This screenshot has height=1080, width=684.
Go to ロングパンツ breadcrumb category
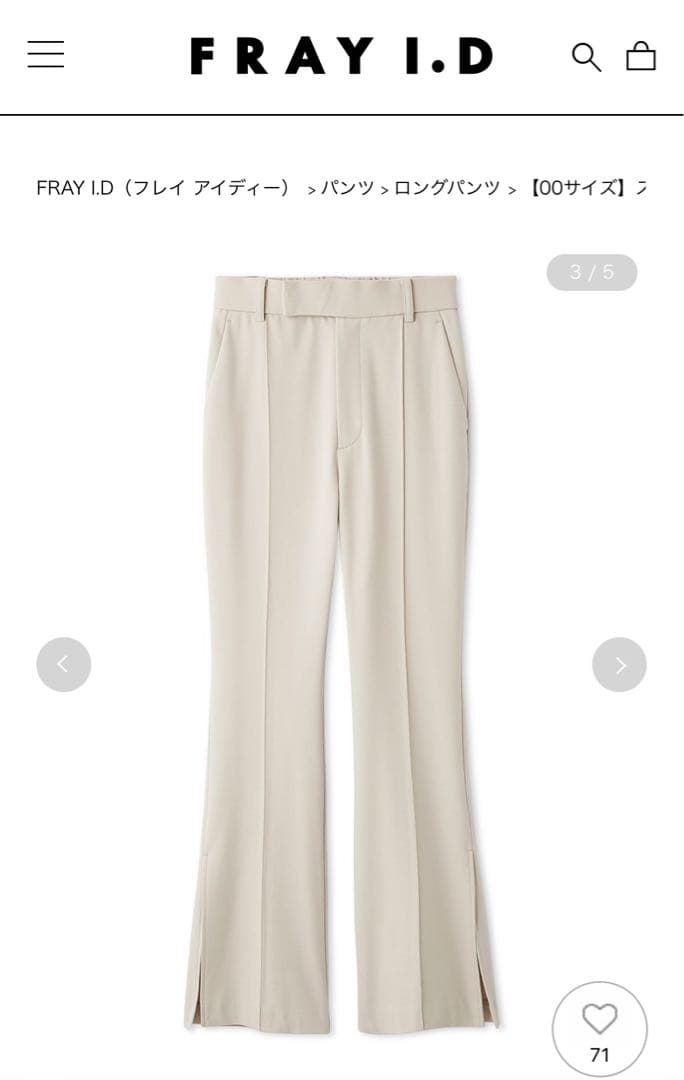[x=447, y=188]
